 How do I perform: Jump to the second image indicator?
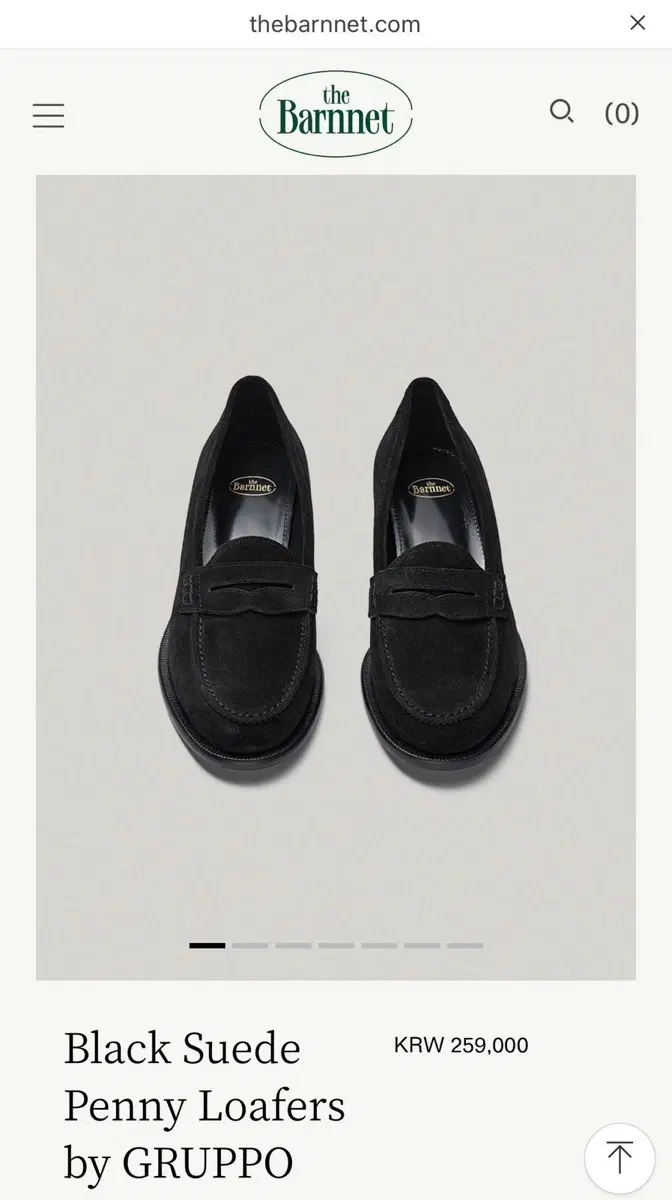pyautogui.click(x=250, y=945)
